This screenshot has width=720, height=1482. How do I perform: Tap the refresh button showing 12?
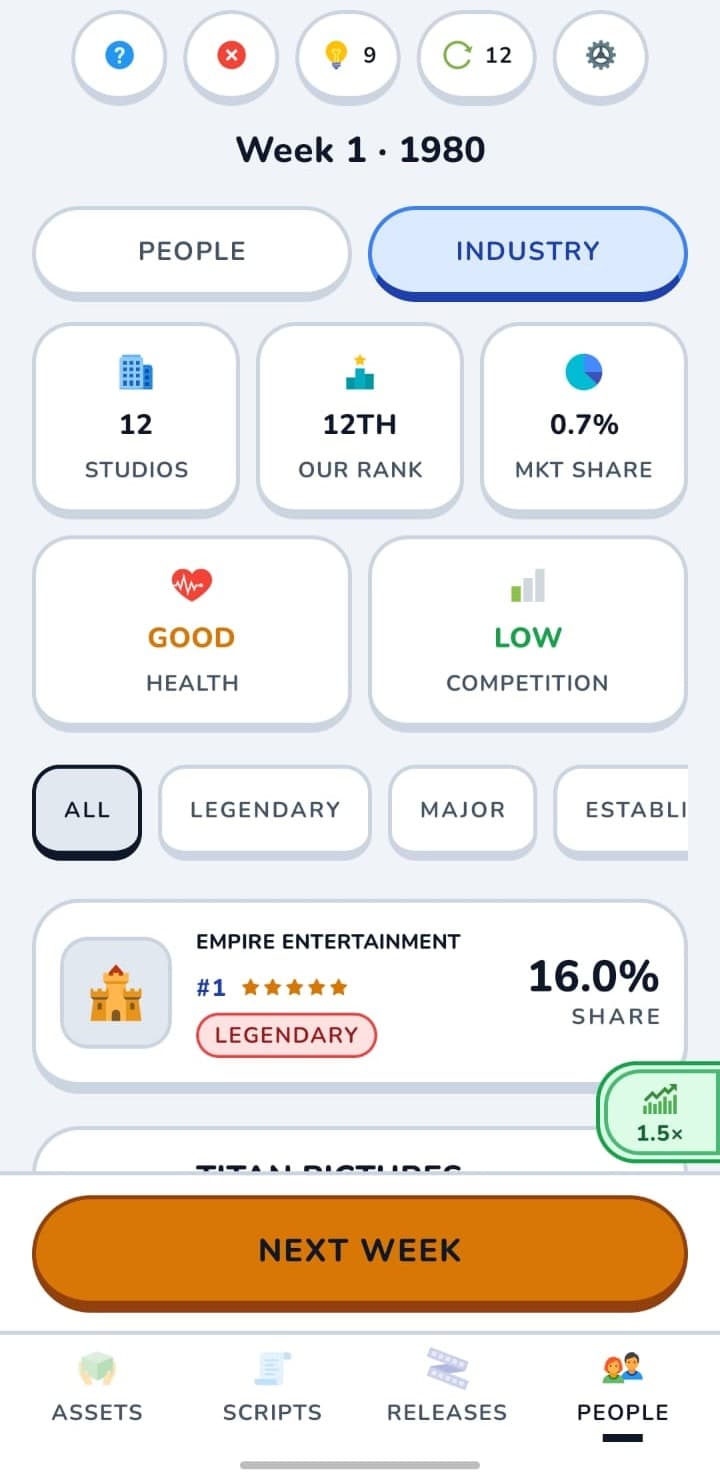pos(476,56)
